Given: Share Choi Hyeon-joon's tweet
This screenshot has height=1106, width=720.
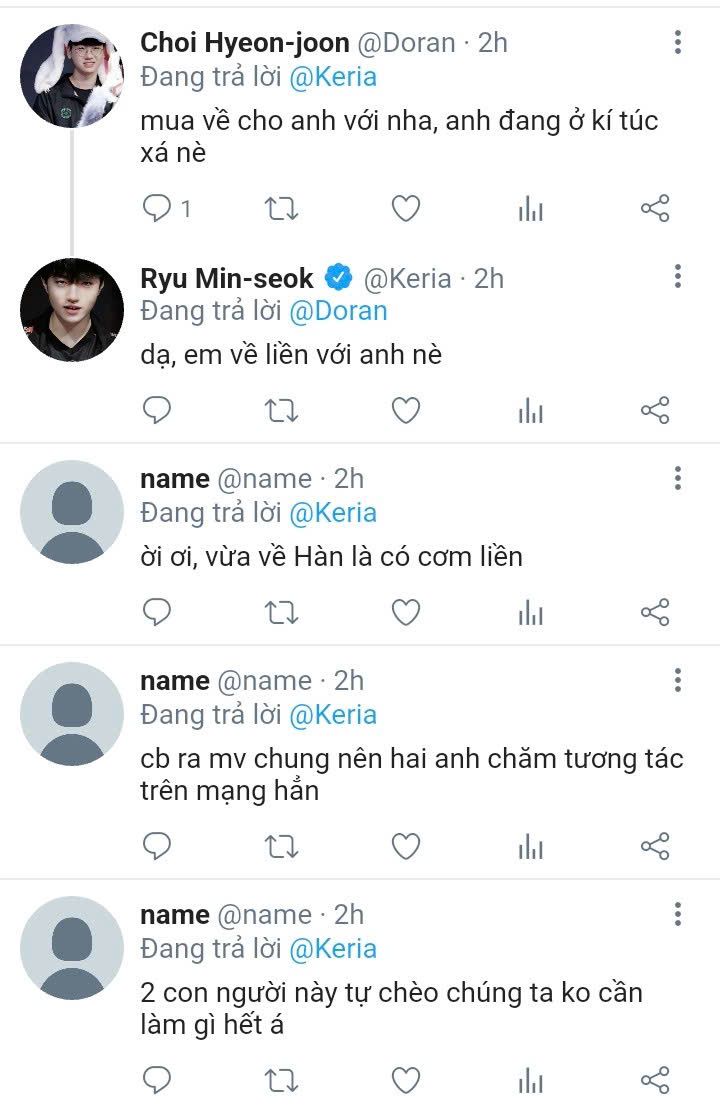Looking at the screenshot, I should pos(654,208).
